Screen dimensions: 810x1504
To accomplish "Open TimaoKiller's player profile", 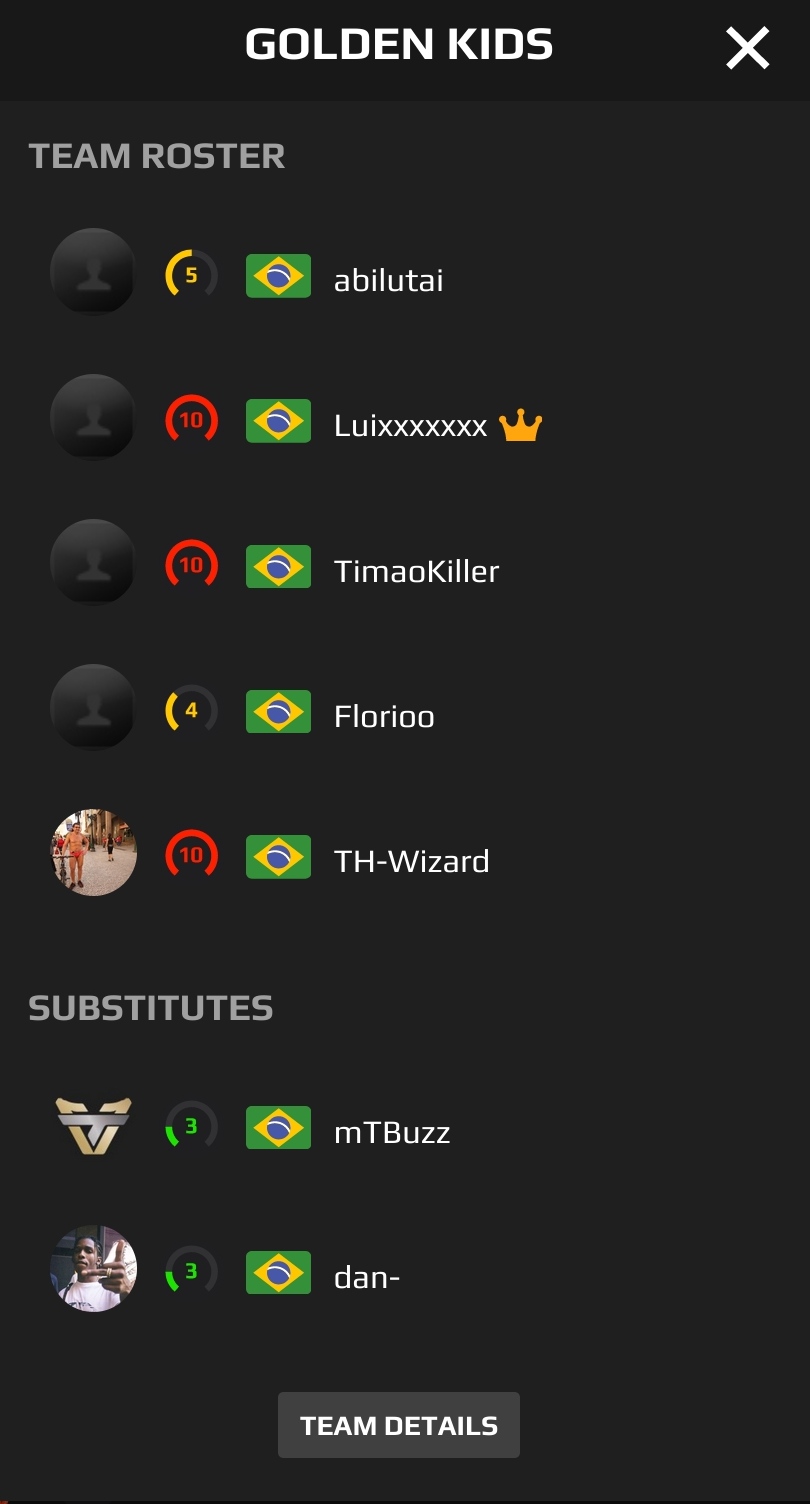I will 416,571.
